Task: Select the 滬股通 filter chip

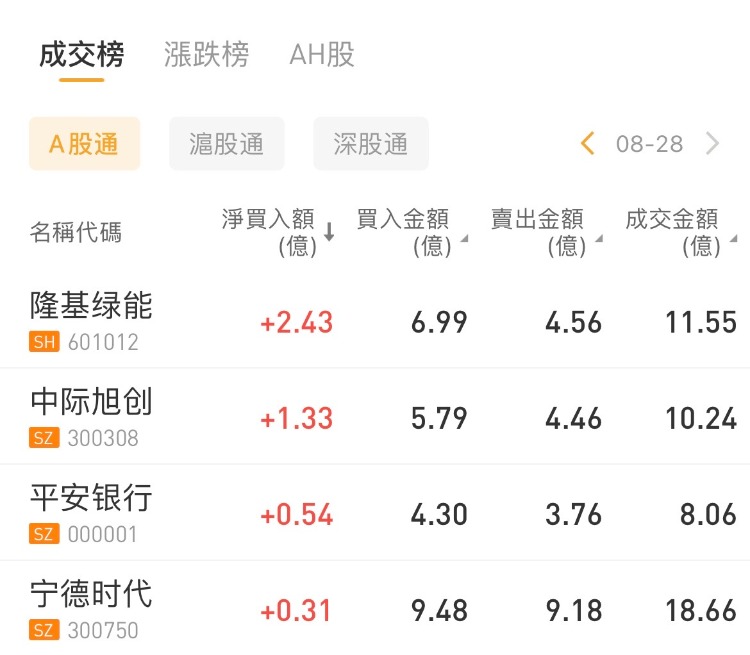Action: click(227, 144)
